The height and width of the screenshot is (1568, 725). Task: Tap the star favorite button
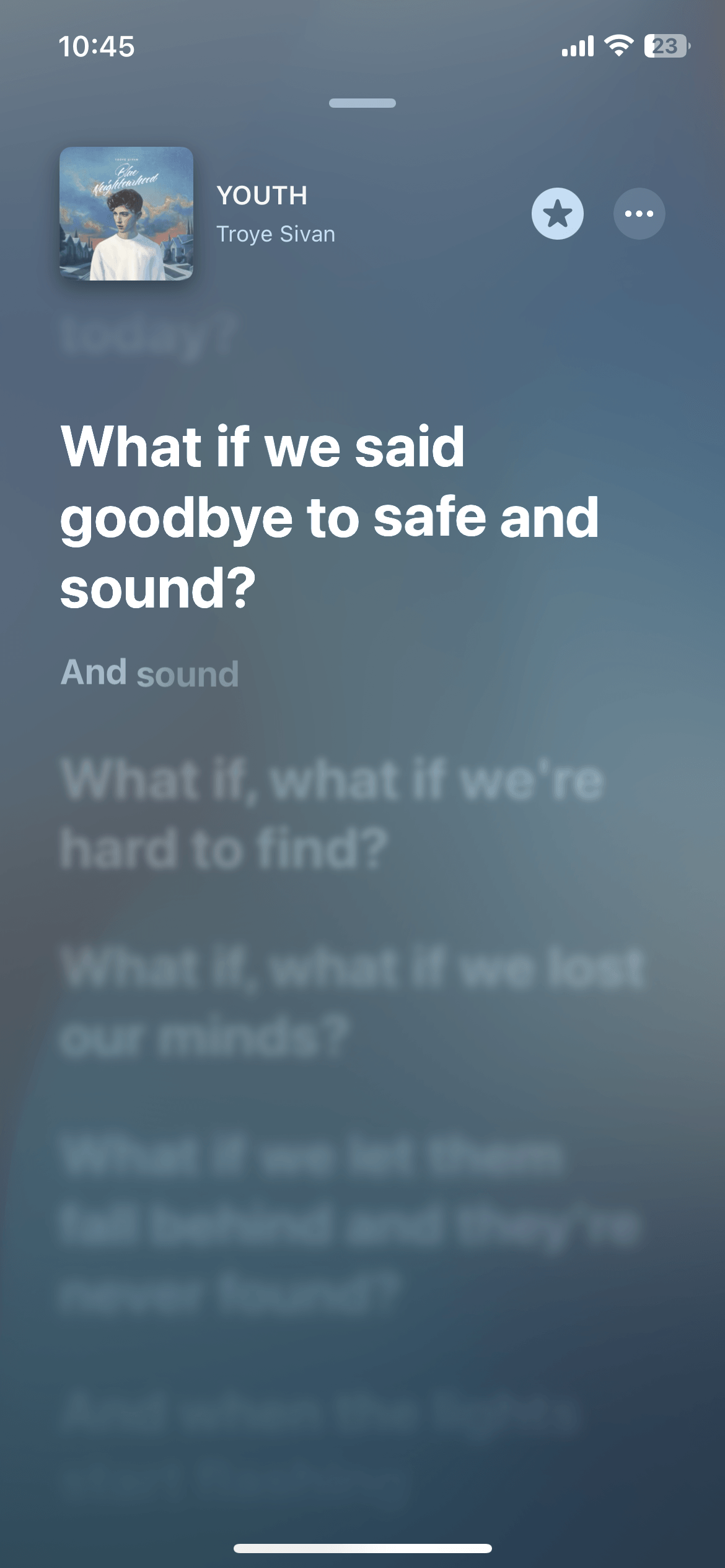[x=557, y=214]
